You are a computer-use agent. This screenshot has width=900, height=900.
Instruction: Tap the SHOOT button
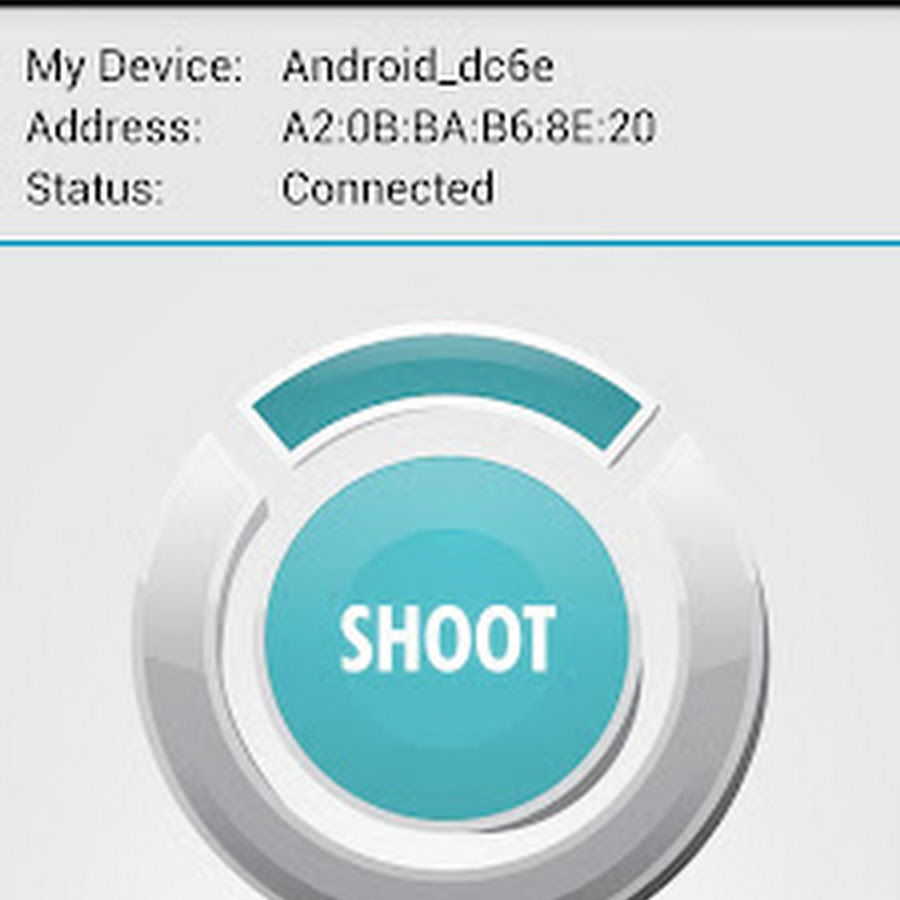[x=447, y=638]
